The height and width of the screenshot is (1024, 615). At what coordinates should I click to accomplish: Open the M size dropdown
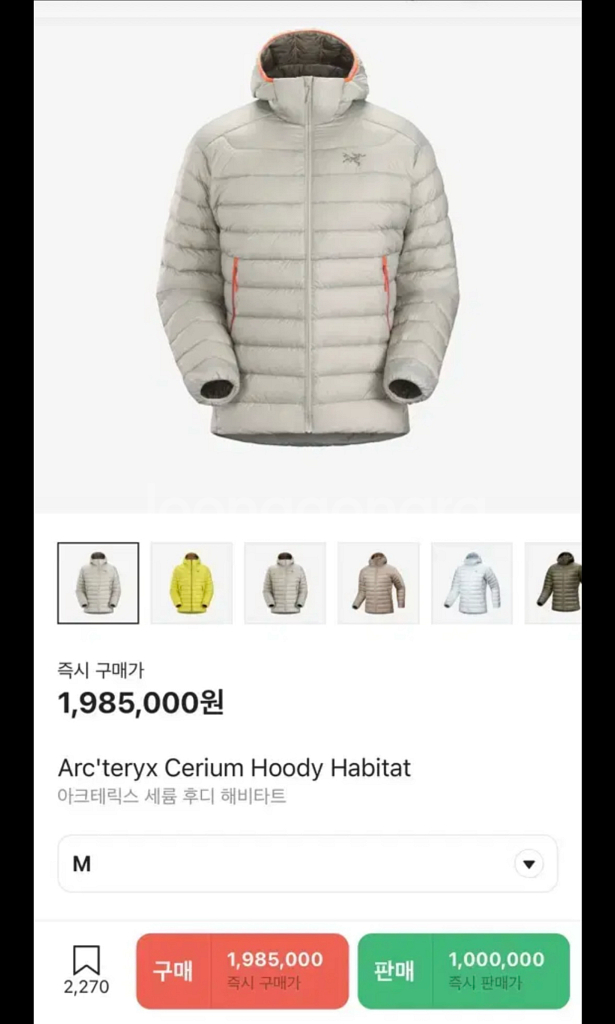[308, 864]
